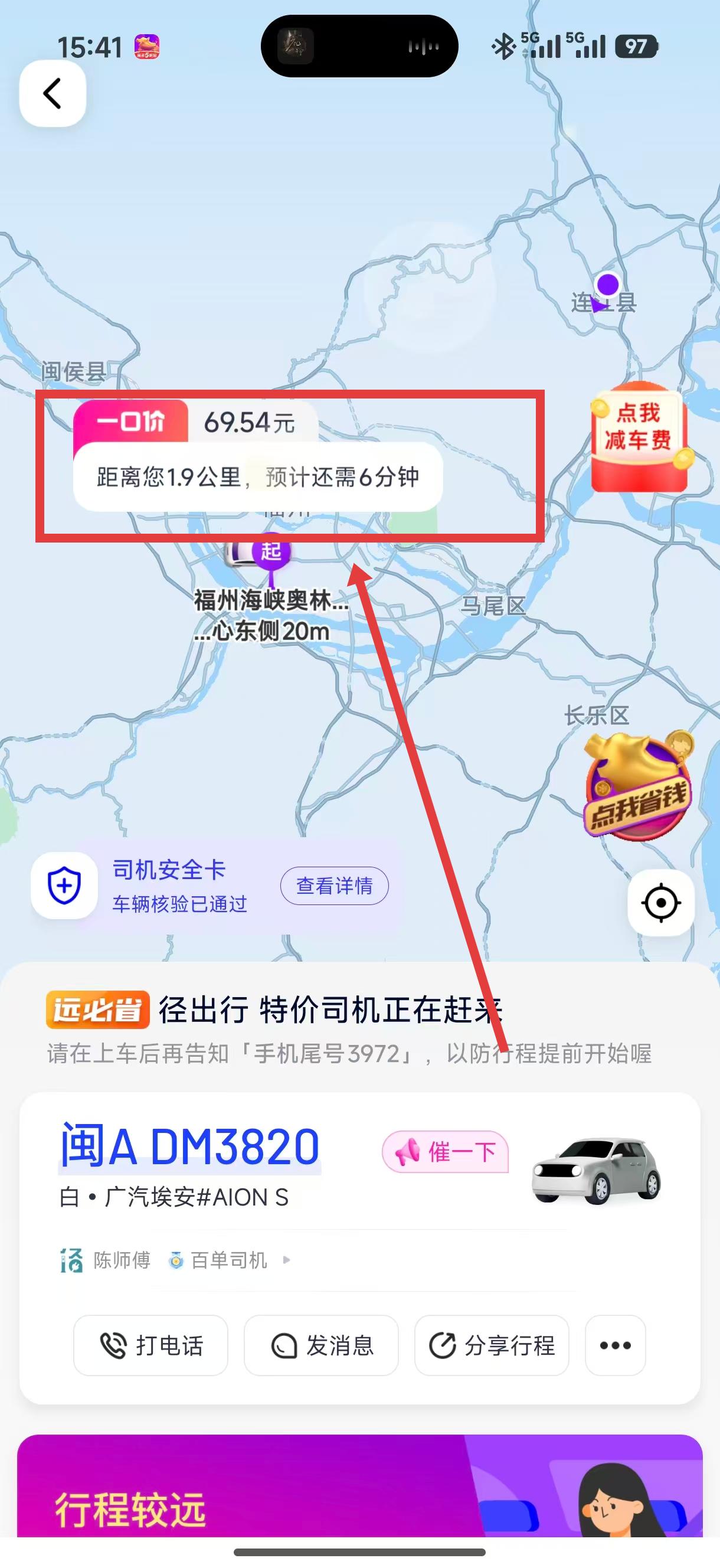Hurry the driver with 催一下
The width and height of the screenshot is (720, 1568).
(x=445, y=1152)
